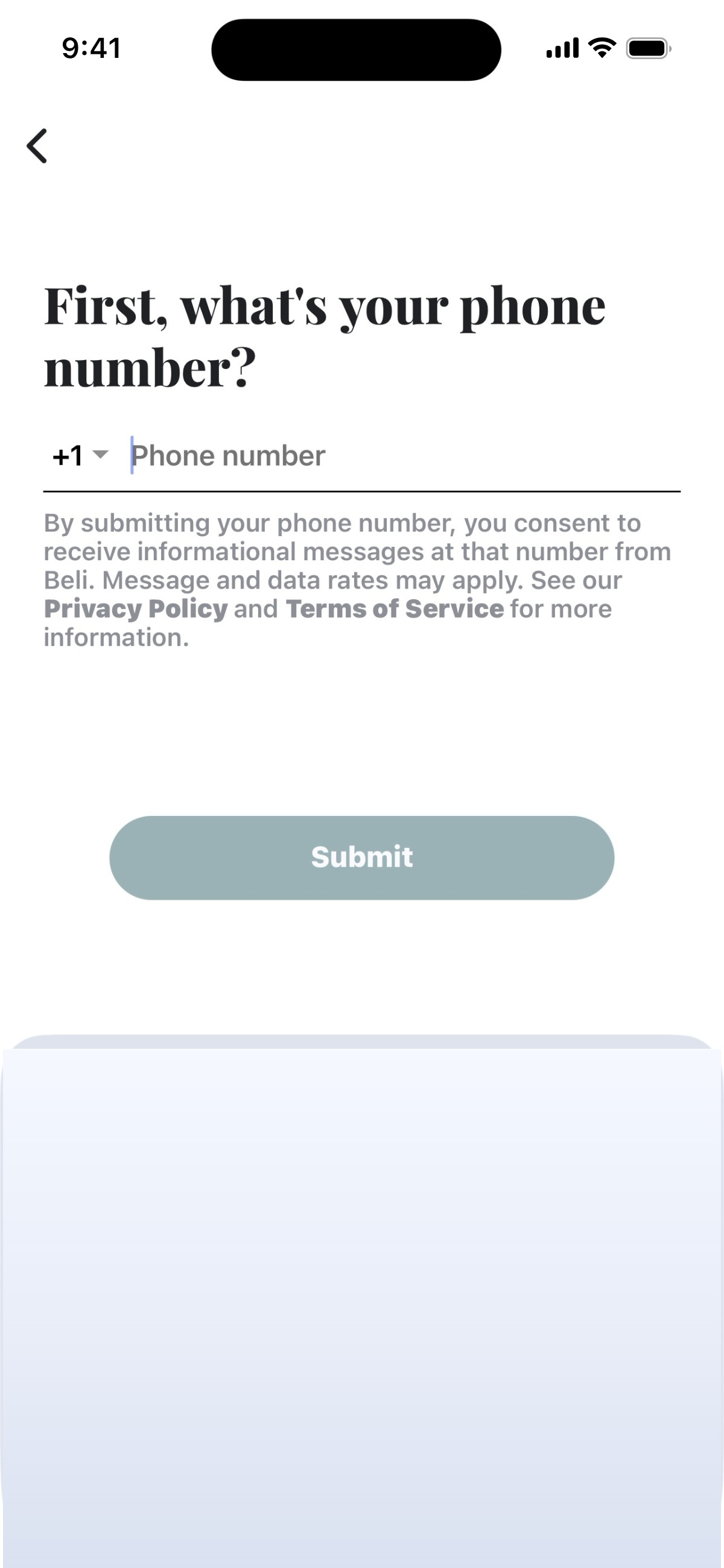
Task: Go back using the top-left arrow
Action: (37, 146)
